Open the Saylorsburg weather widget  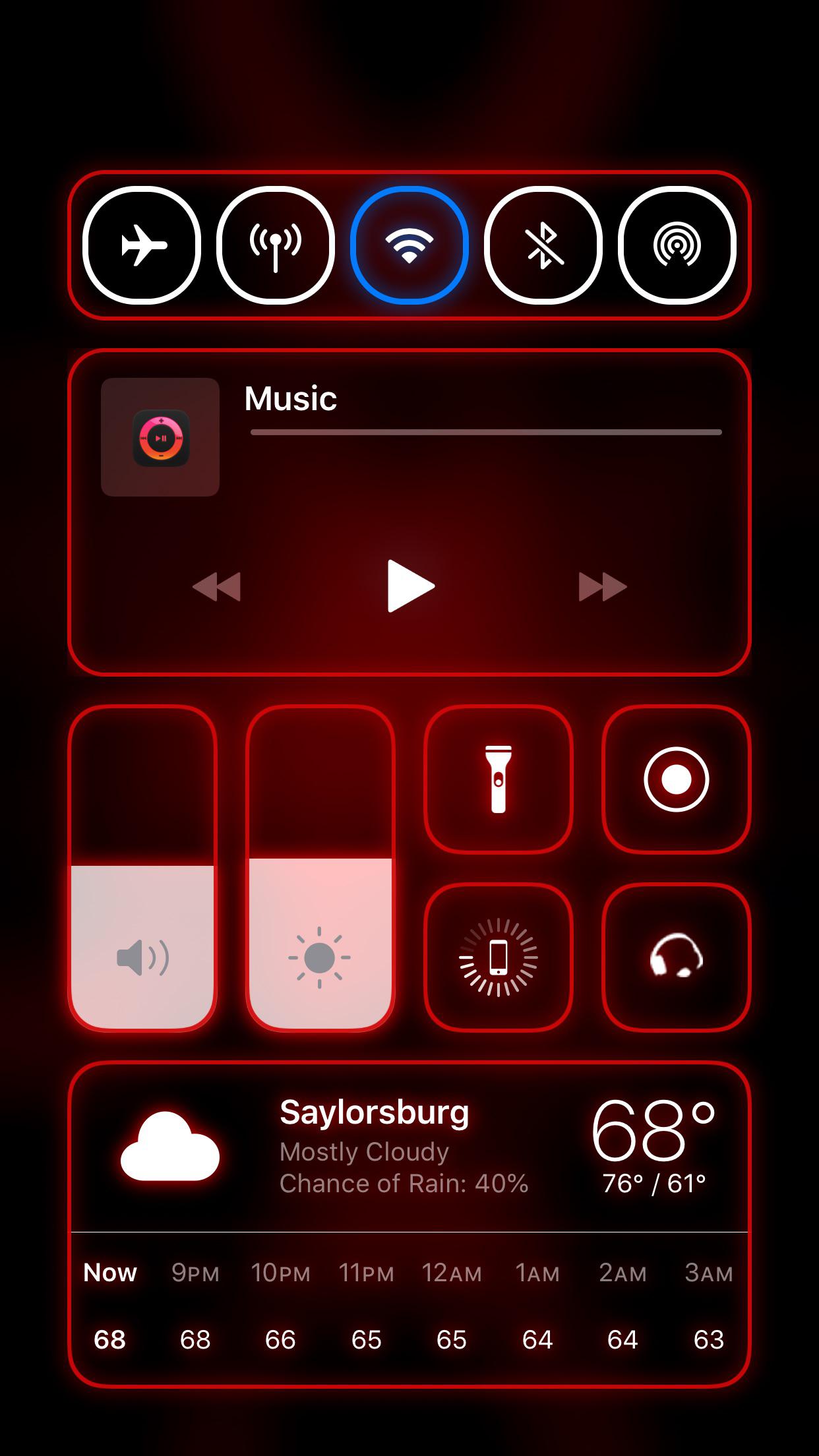[x=409, y=1149]
